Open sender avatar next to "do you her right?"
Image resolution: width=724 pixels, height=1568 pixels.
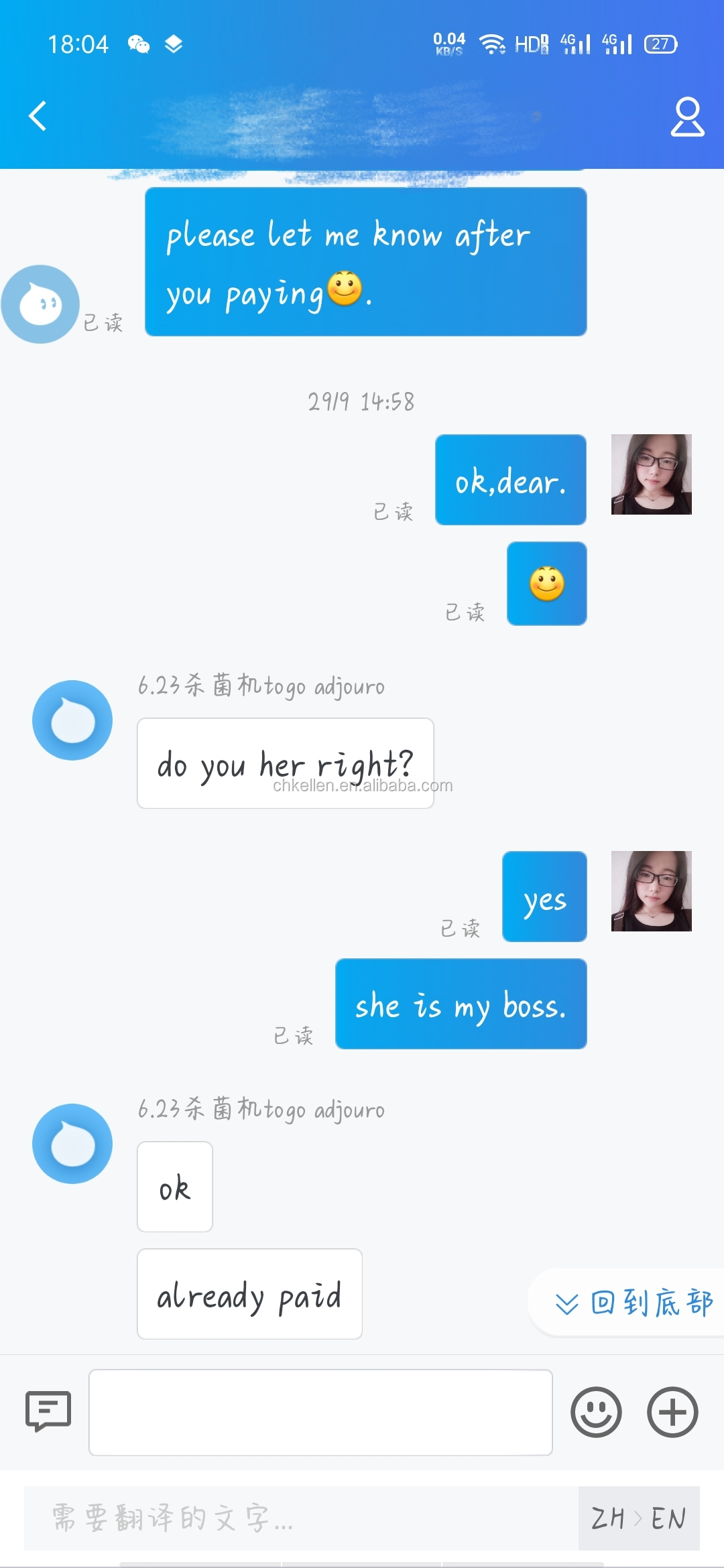click(x=72, y=720)
